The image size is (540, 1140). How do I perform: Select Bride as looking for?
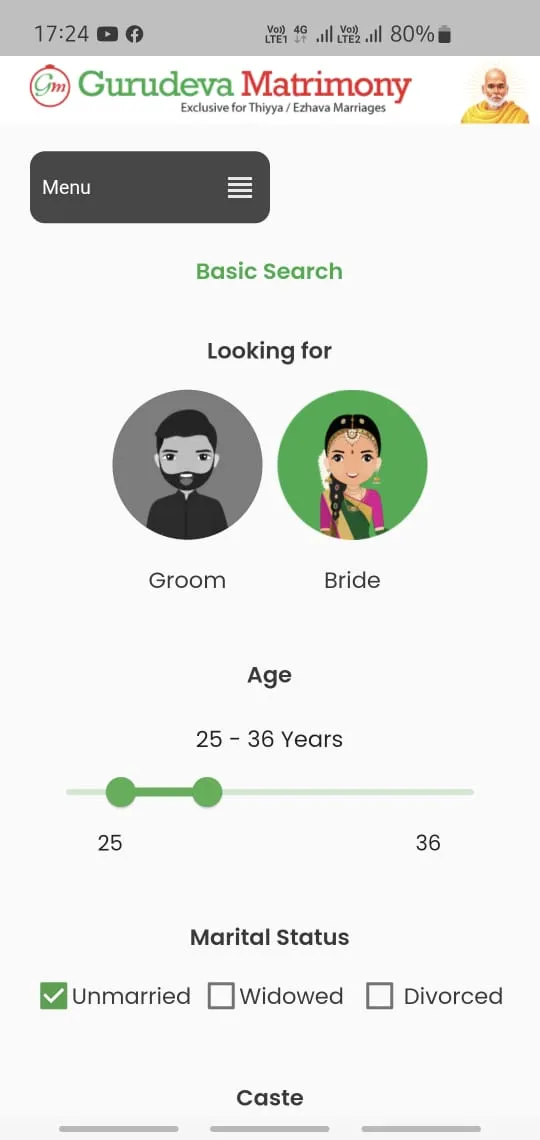point(352,465)
